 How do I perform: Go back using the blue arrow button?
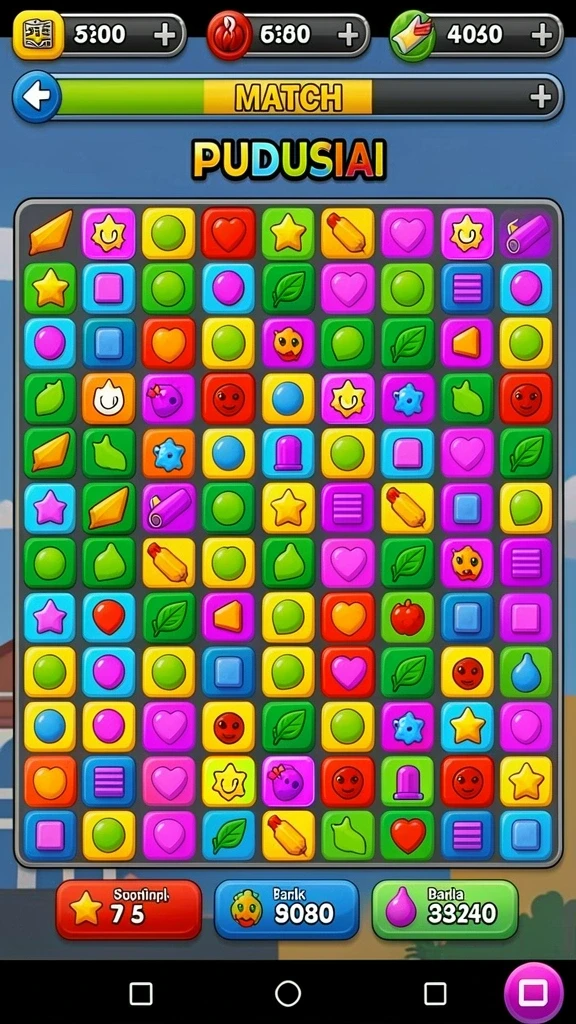(37, 97)
